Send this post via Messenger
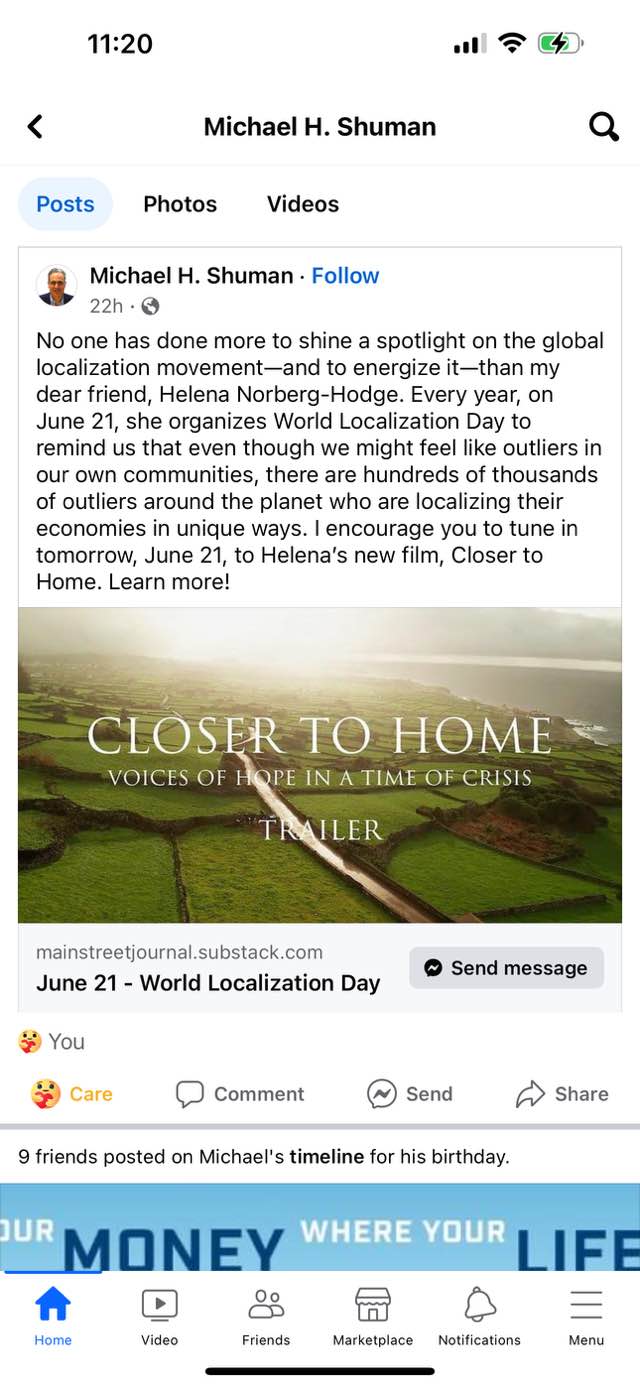Viewport: 640px width, 1387px height. point(410,1094)
